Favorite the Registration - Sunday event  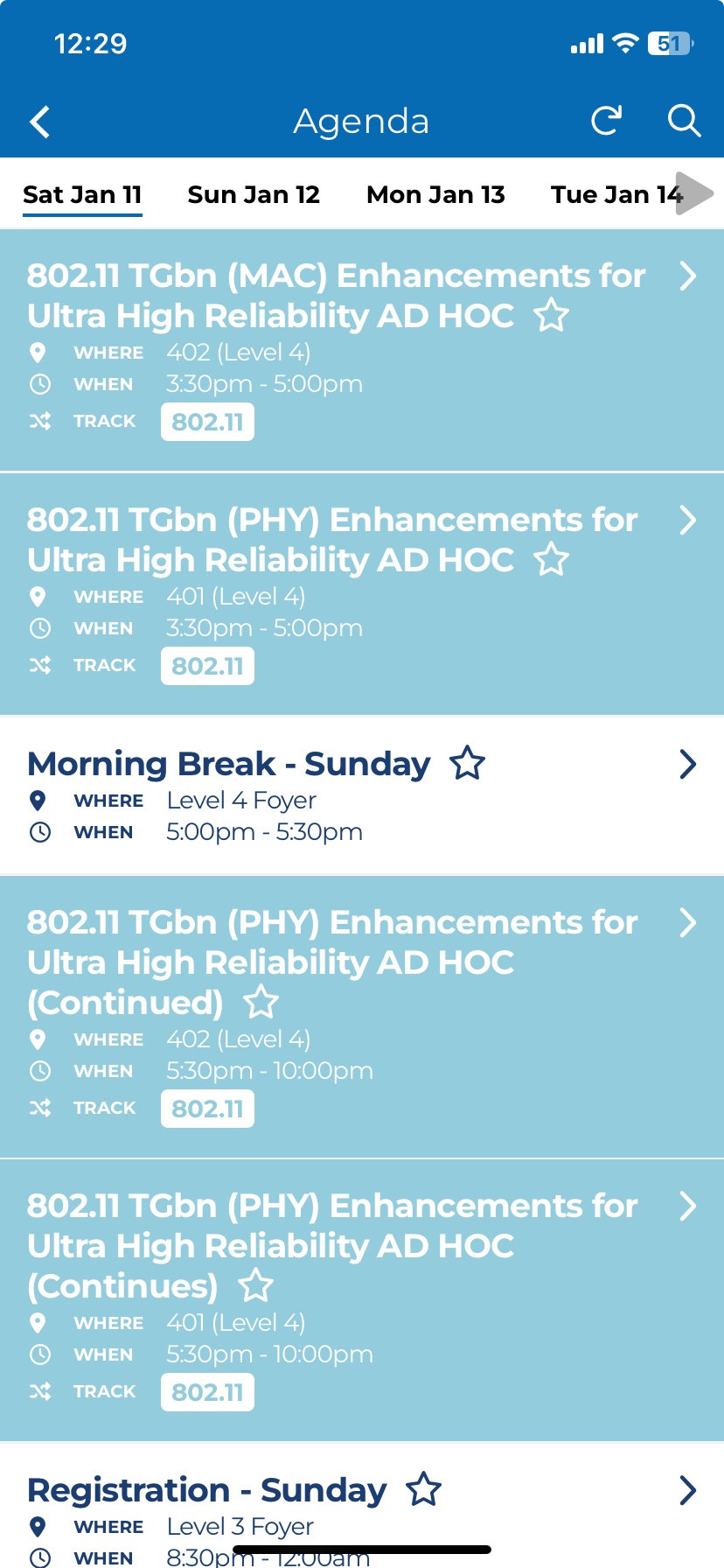point(424,1489)
